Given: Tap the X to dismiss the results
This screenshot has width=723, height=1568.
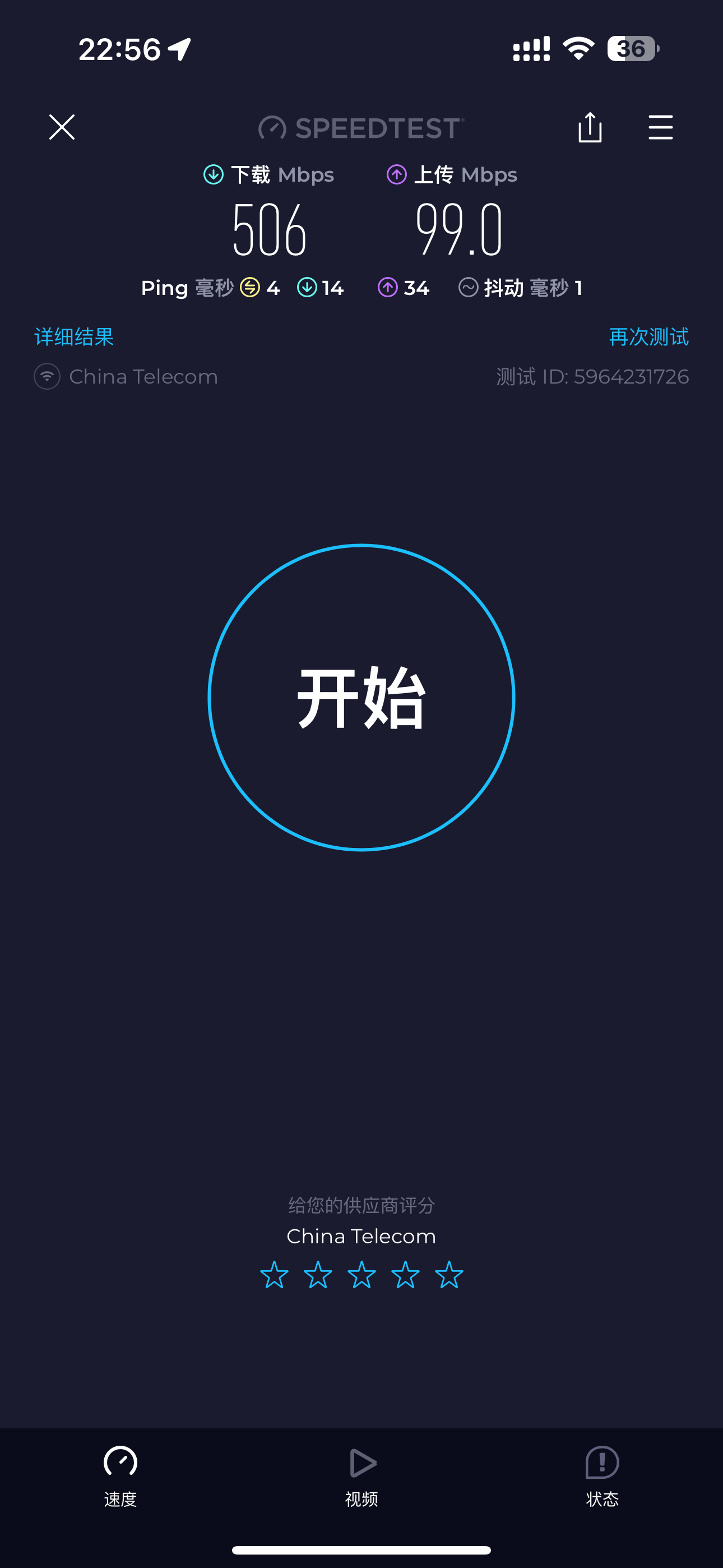Looking at the screenshot, I should pos(62,128).
